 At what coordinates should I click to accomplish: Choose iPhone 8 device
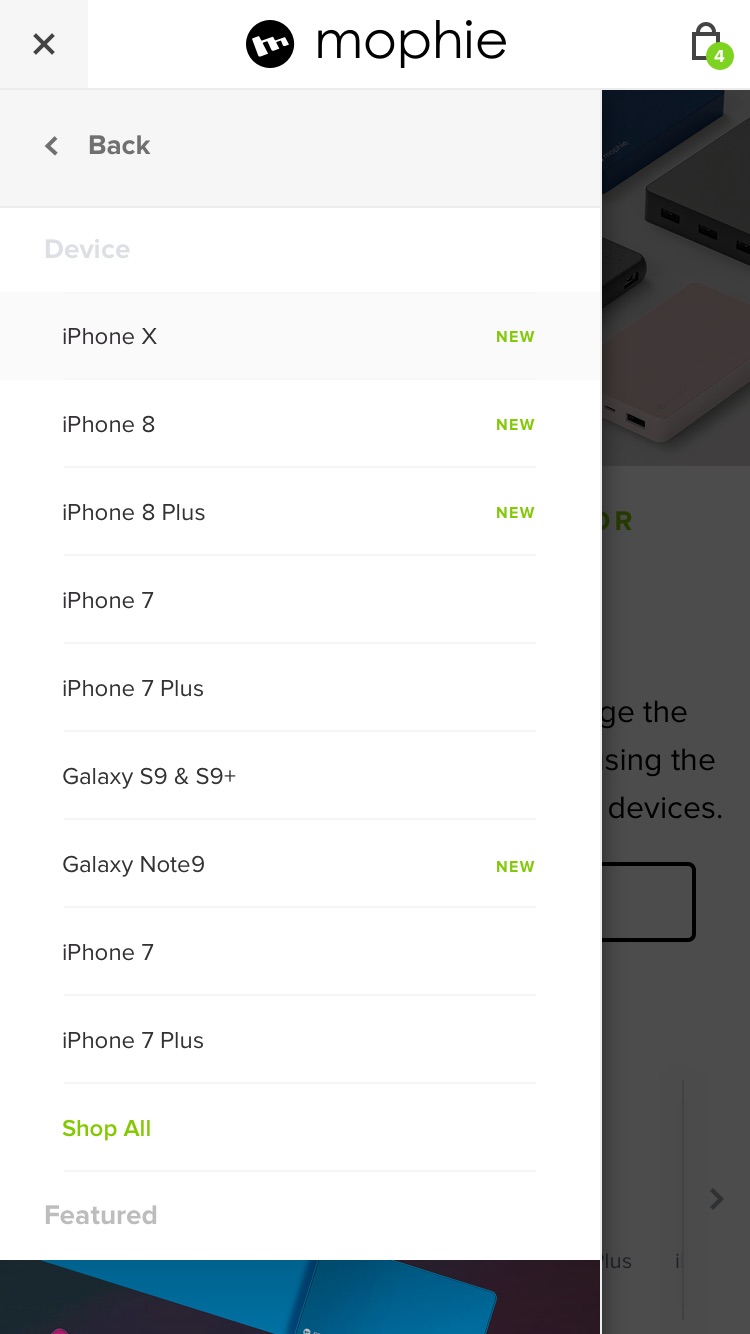coord(300,424)
